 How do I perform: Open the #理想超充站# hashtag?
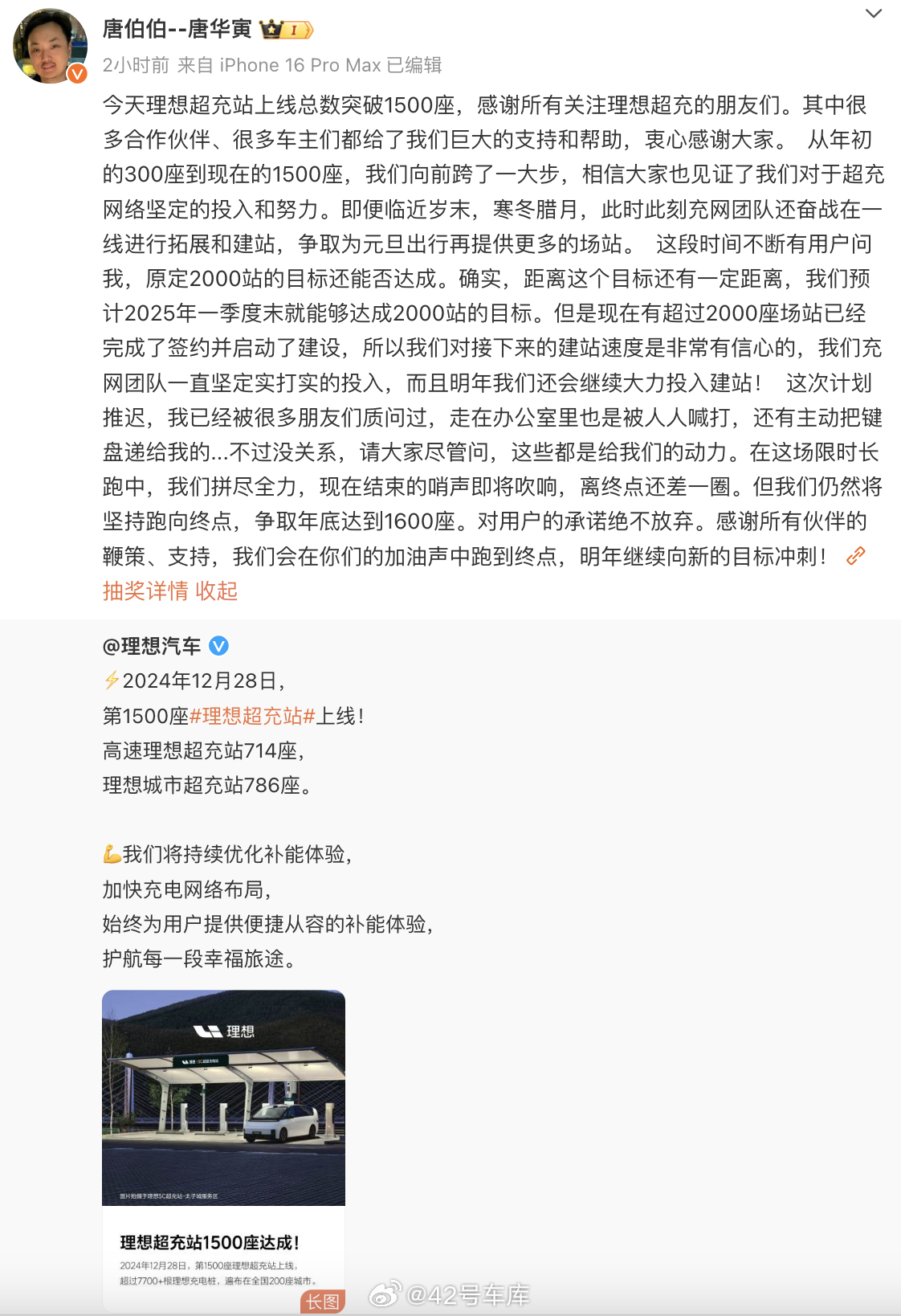[252, 716]
